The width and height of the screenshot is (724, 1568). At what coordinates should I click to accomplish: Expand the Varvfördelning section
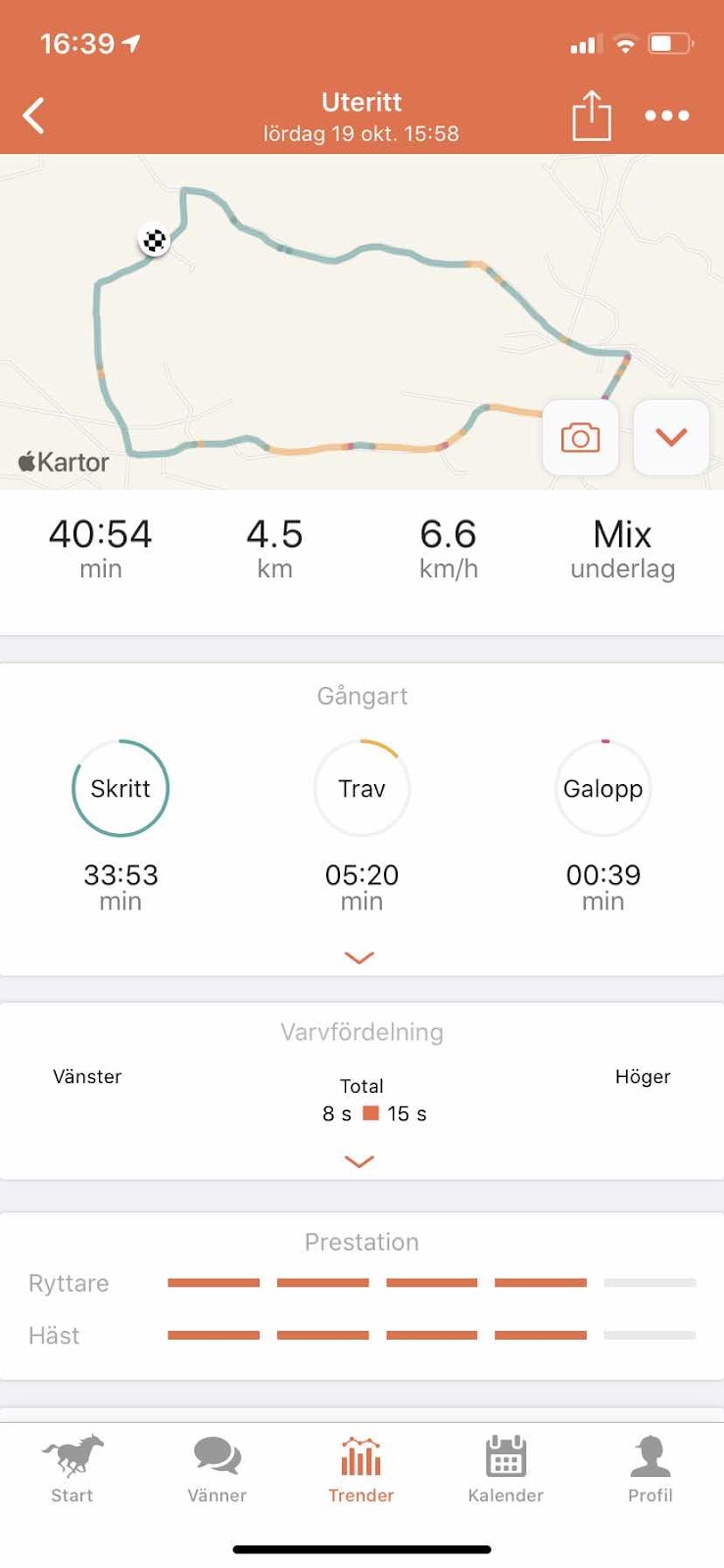coord(360,1161)
